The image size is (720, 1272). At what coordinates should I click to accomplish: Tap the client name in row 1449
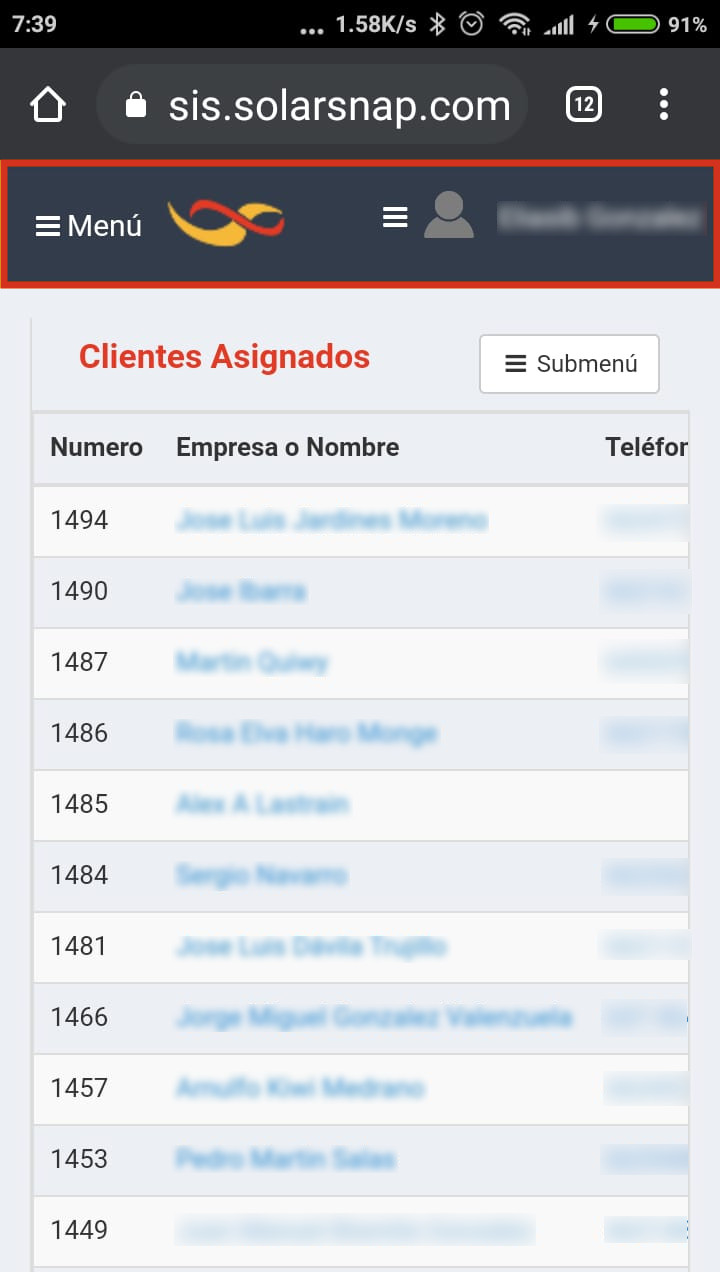pos(354,1230)
